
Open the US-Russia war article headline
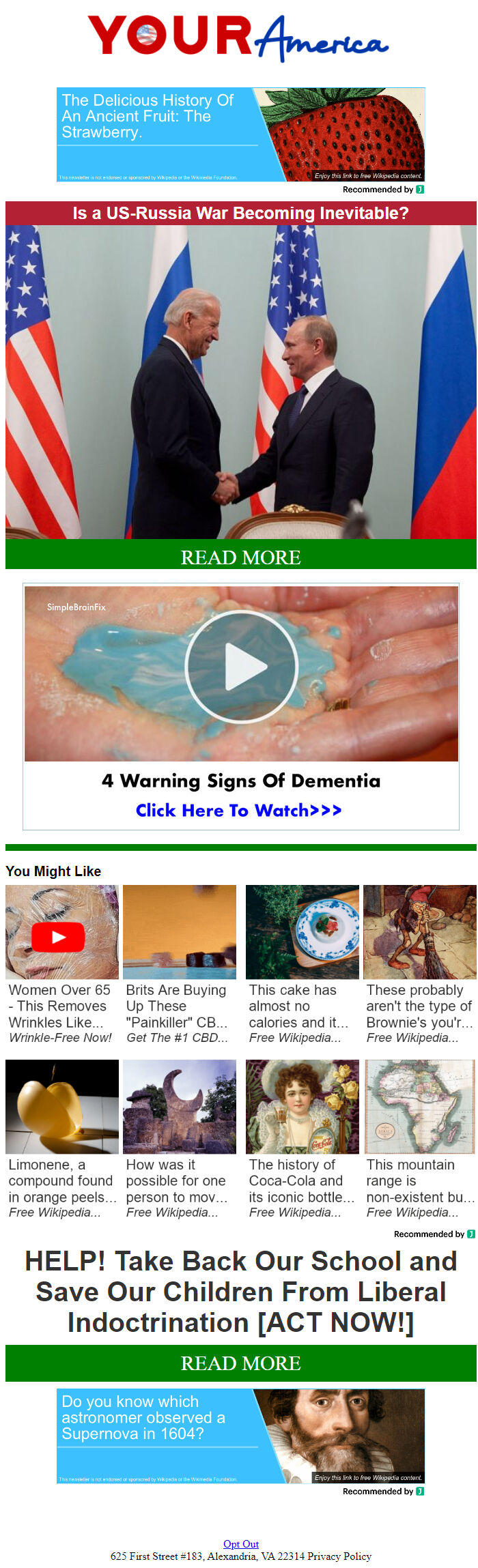point(240,214)
